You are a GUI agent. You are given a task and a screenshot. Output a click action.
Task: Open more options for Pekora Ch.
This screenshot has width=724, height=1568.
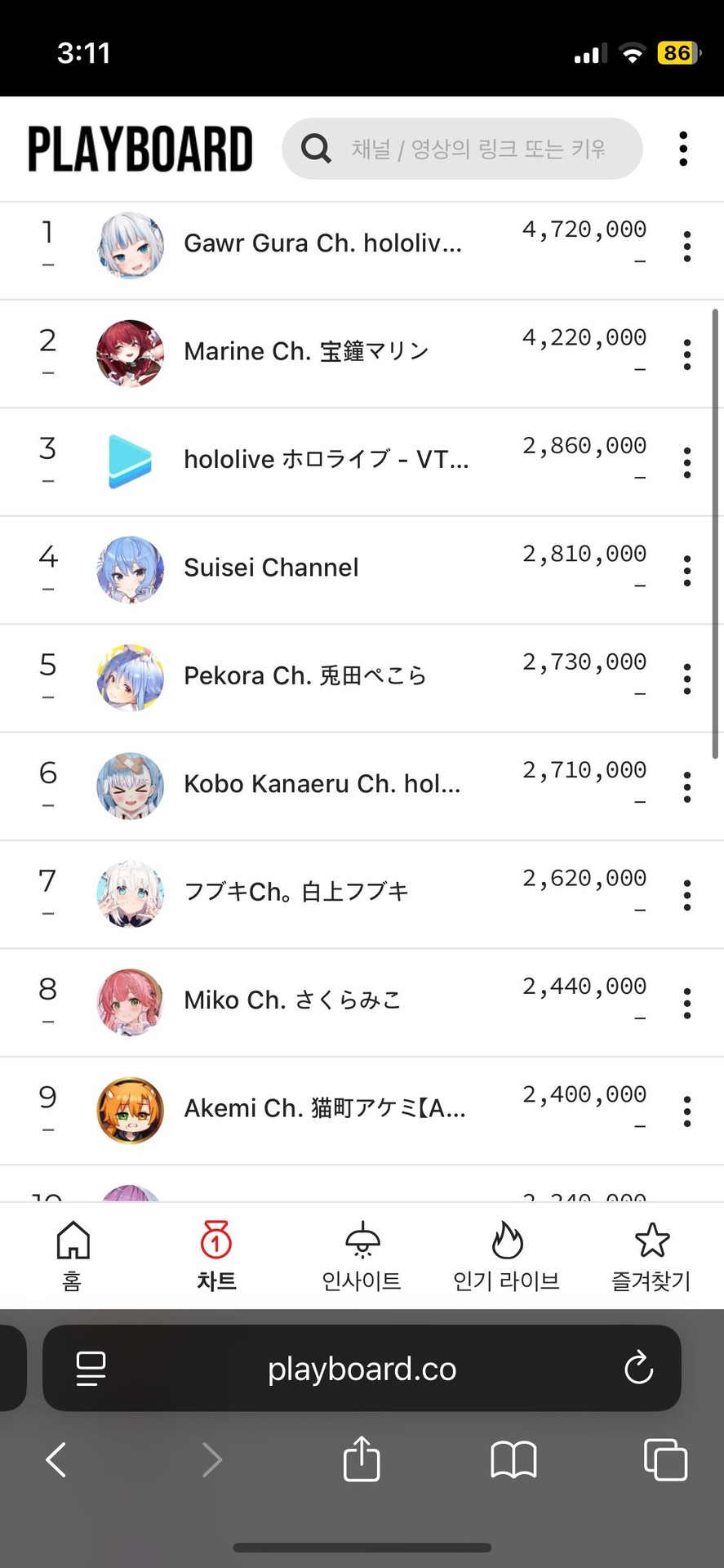687,679
